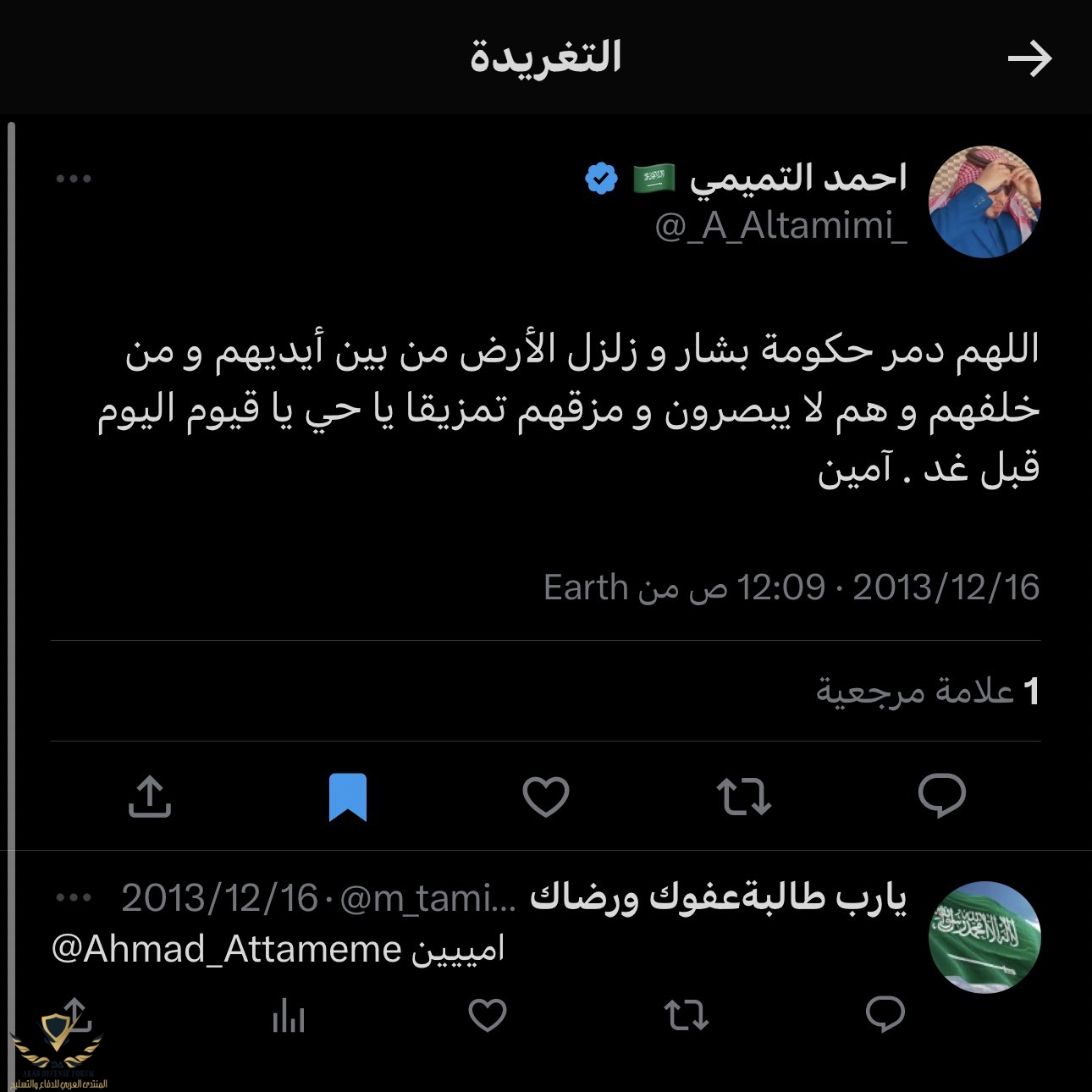
Task: Share احمد التميمي's tweet
Action: (x=150, y=797)
